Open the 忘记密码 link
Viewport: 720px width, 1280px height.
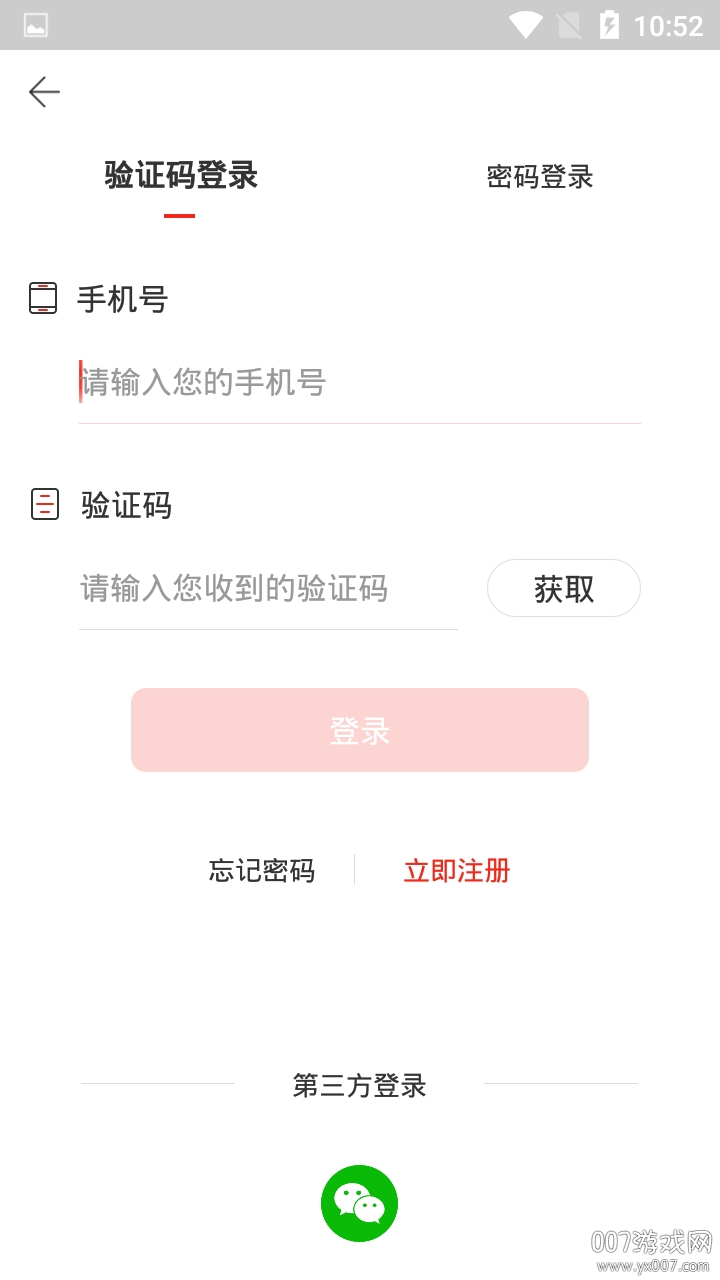(262, 871)
